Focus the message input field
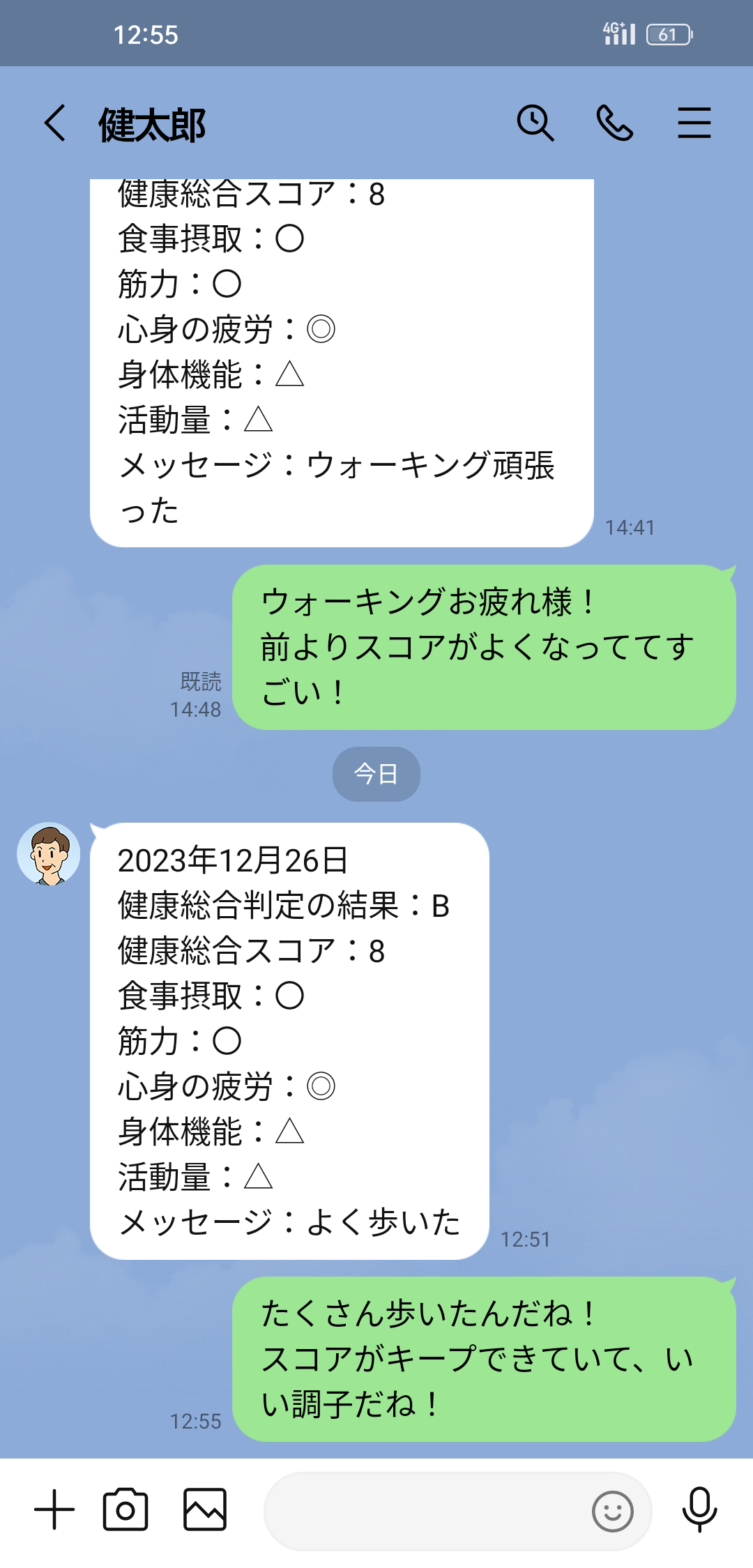This screenshot has width=753, height=1568. [x=425, y=1511]
